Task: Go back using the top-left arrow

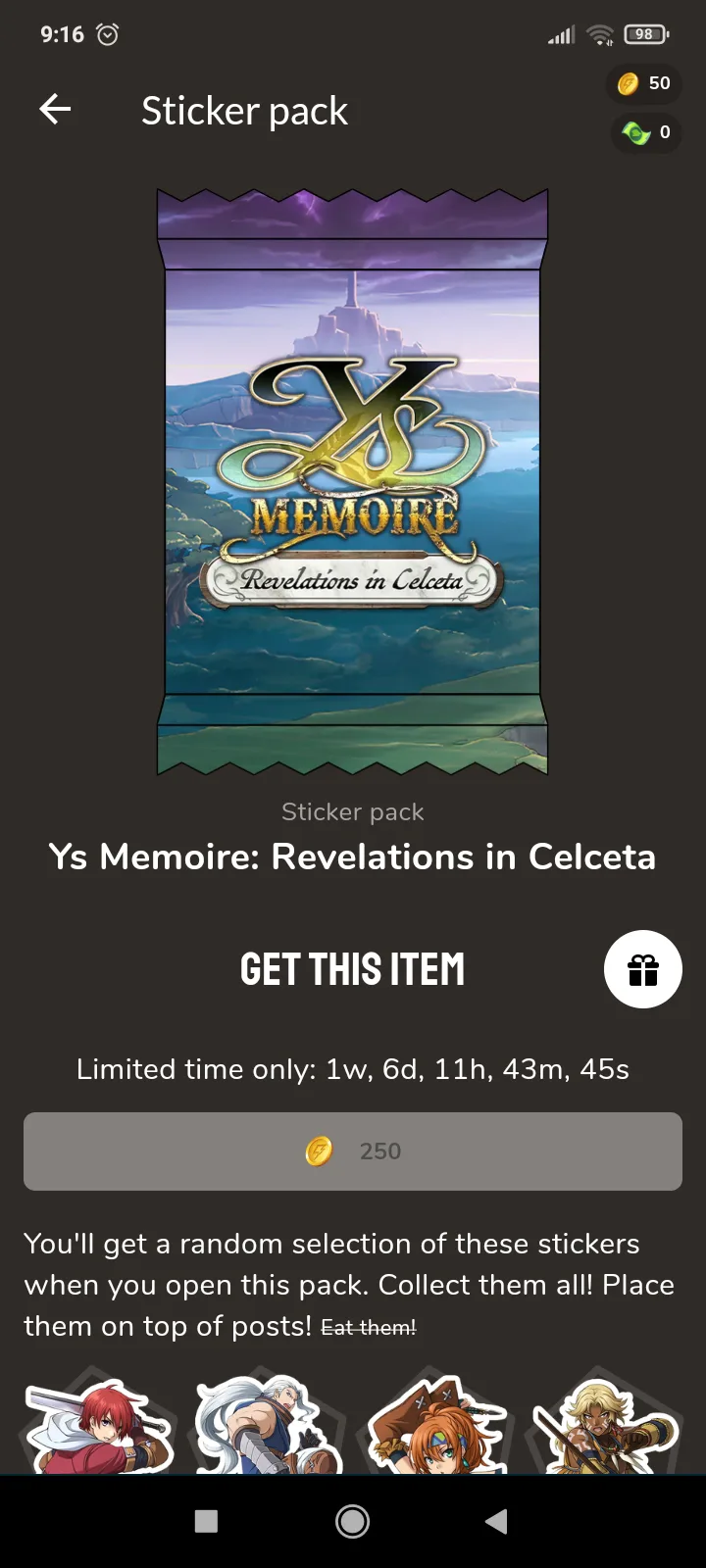Action: pyautogui.click(x=55, y=109)
